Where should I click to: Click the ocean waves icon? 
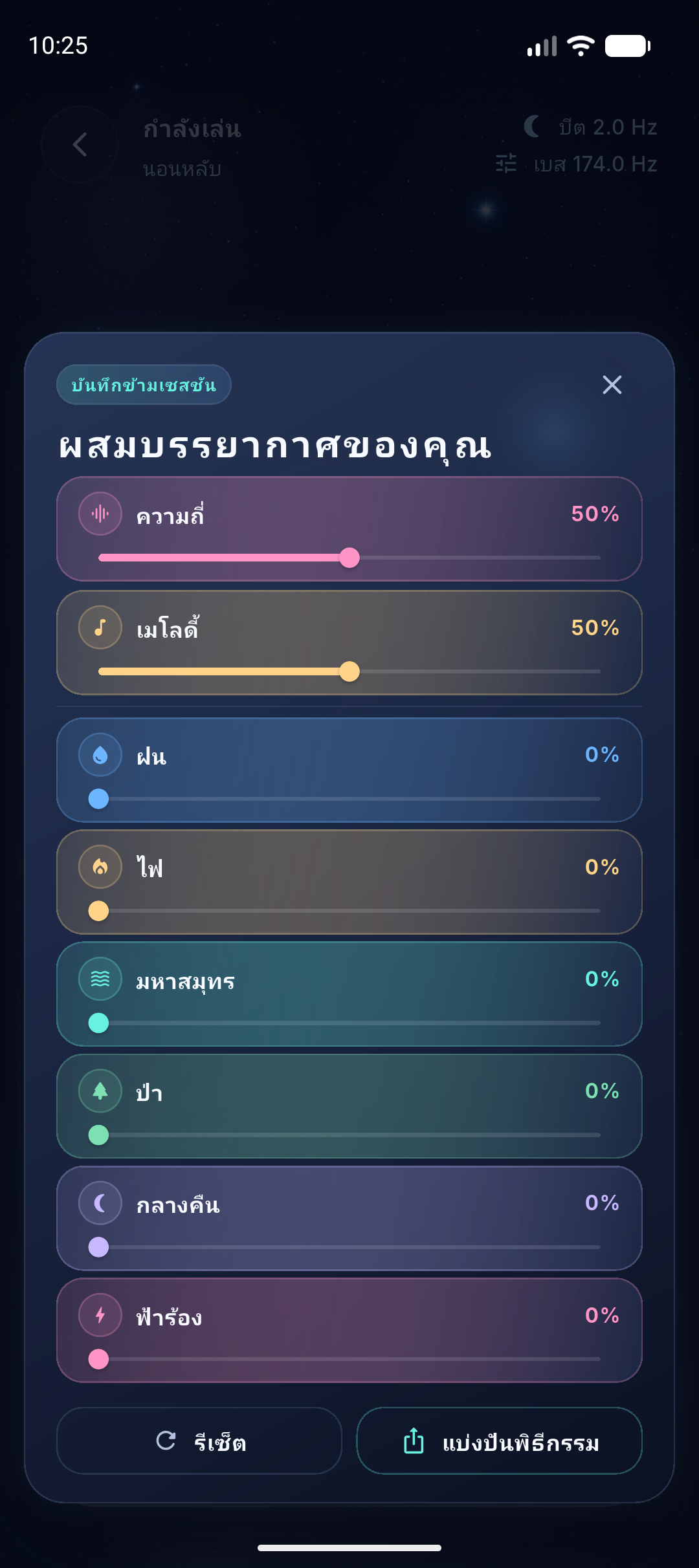point(99,979)
